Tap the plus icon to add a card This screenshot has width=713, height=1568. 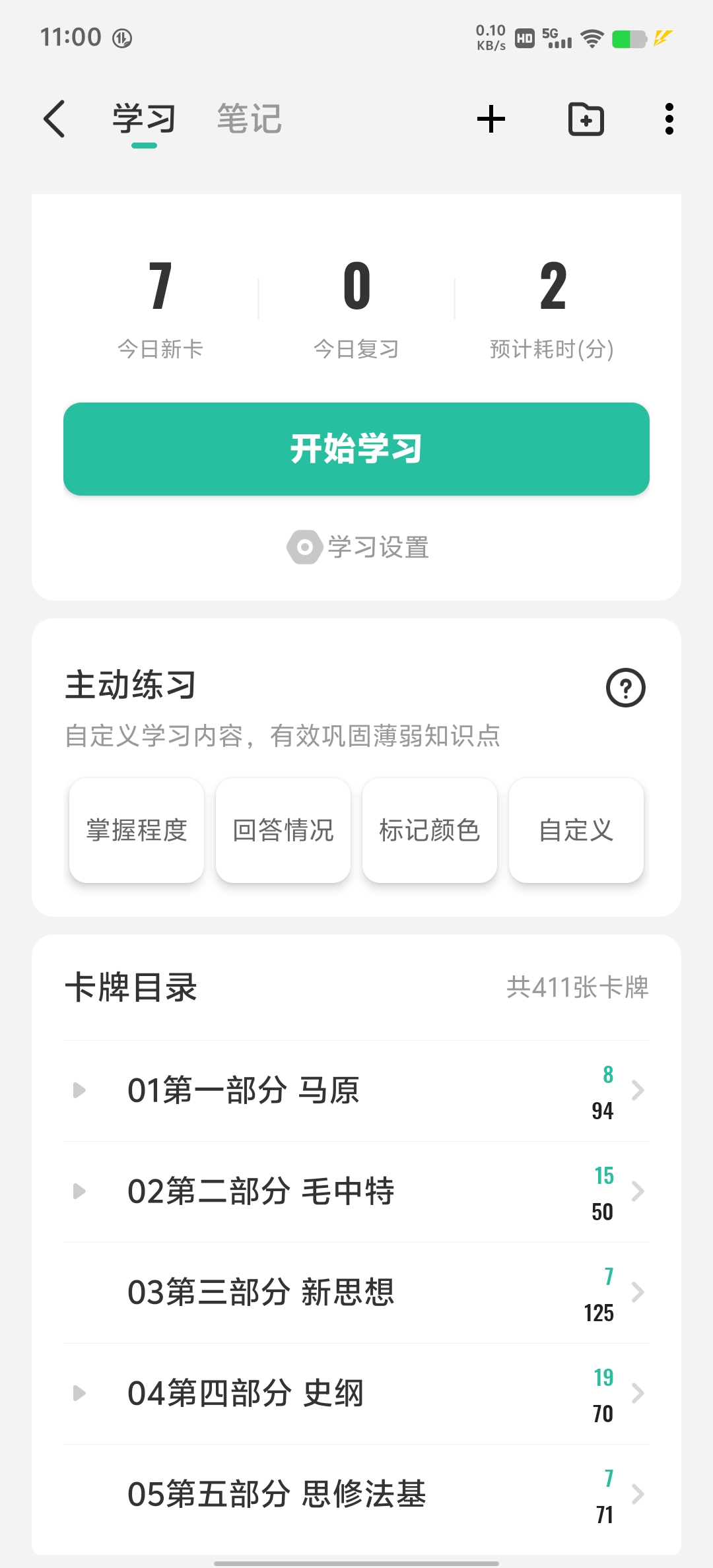[x=491, y=119]
